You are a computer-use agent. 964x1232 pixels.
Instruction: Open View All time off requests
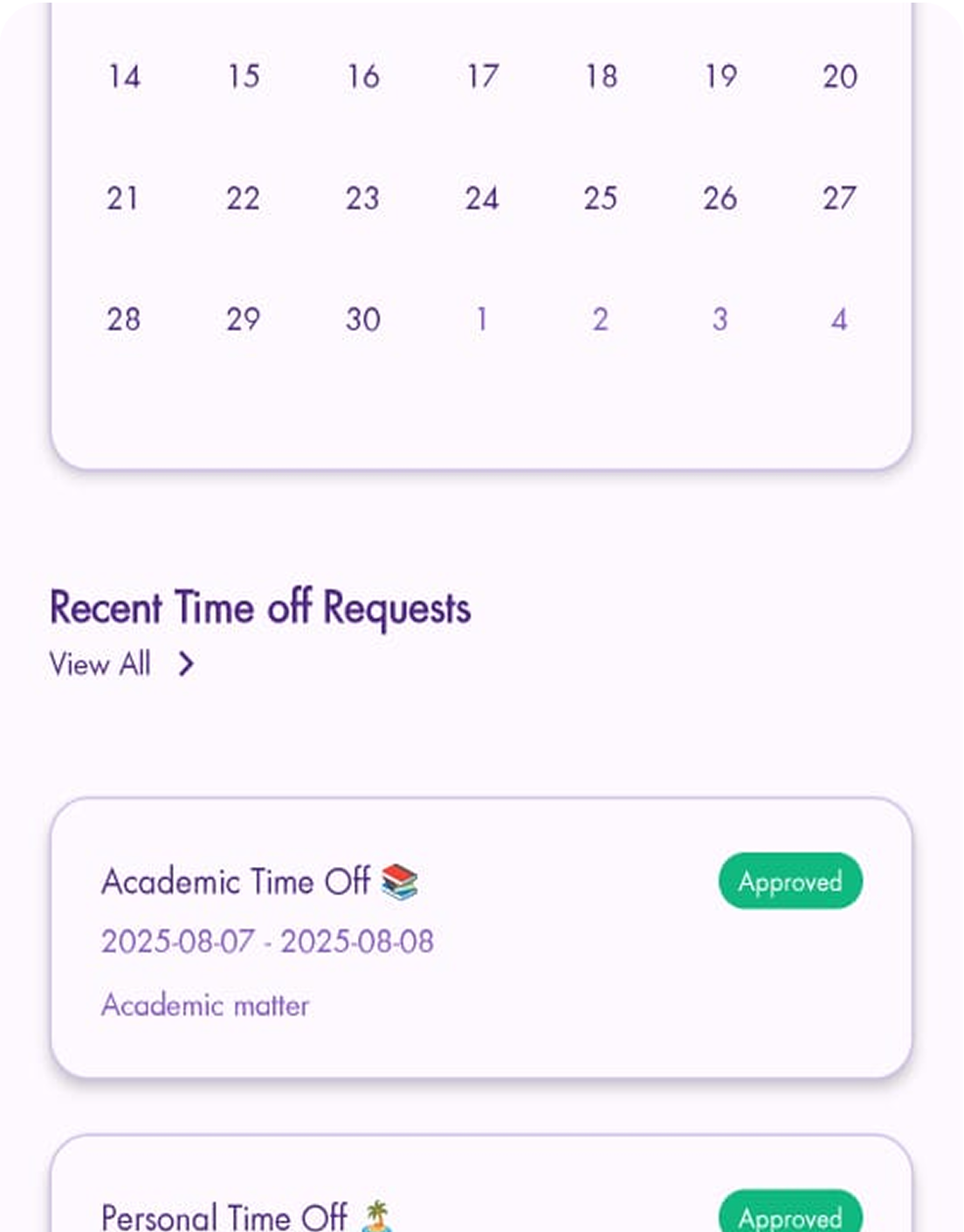(122, 664)
